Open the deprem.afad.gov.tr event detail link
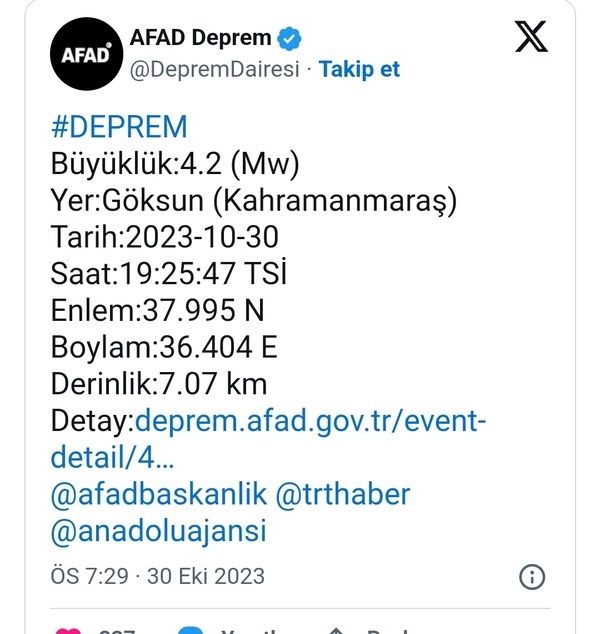The image size is (600, 634). coord(310,421)
